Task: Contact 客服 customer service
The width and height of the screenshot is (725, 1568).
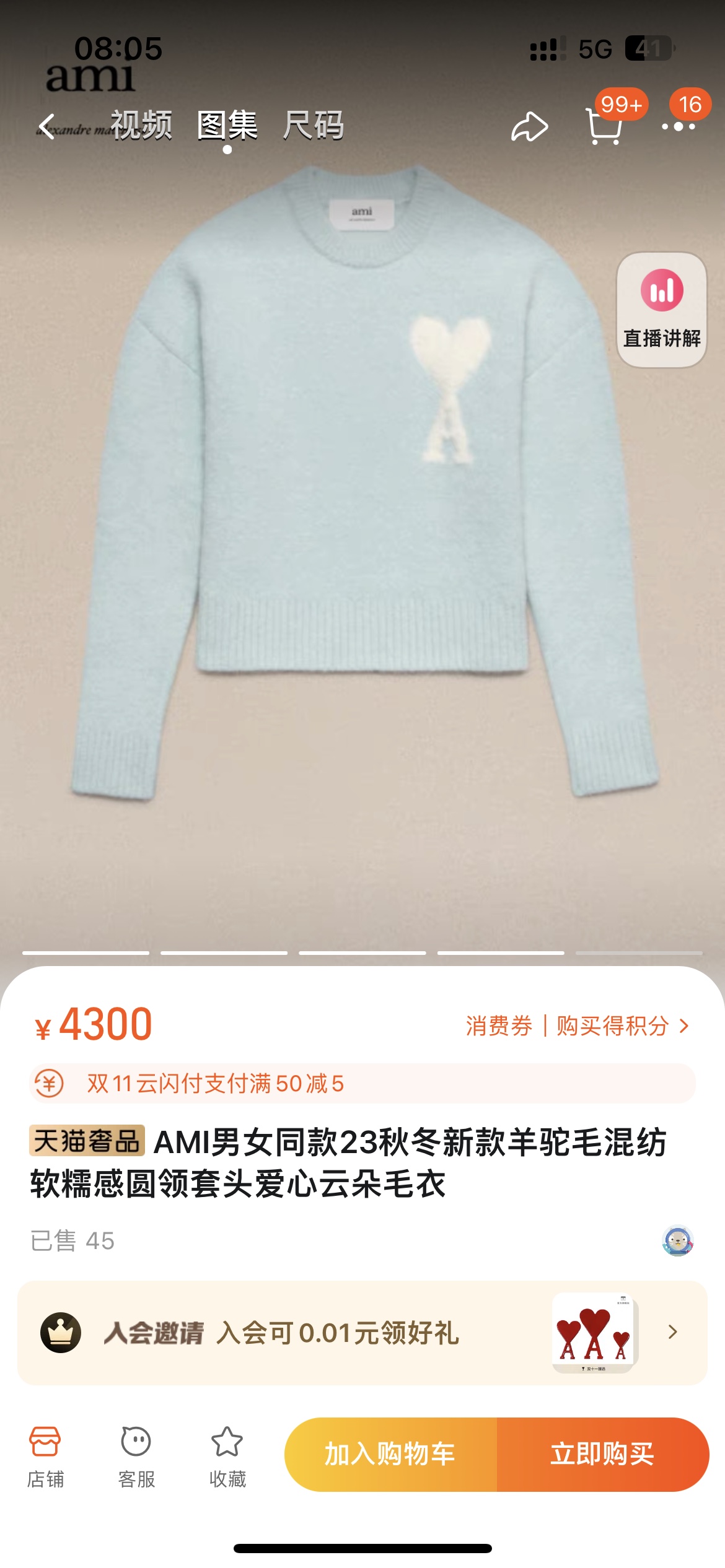Action: [136, 1454]
